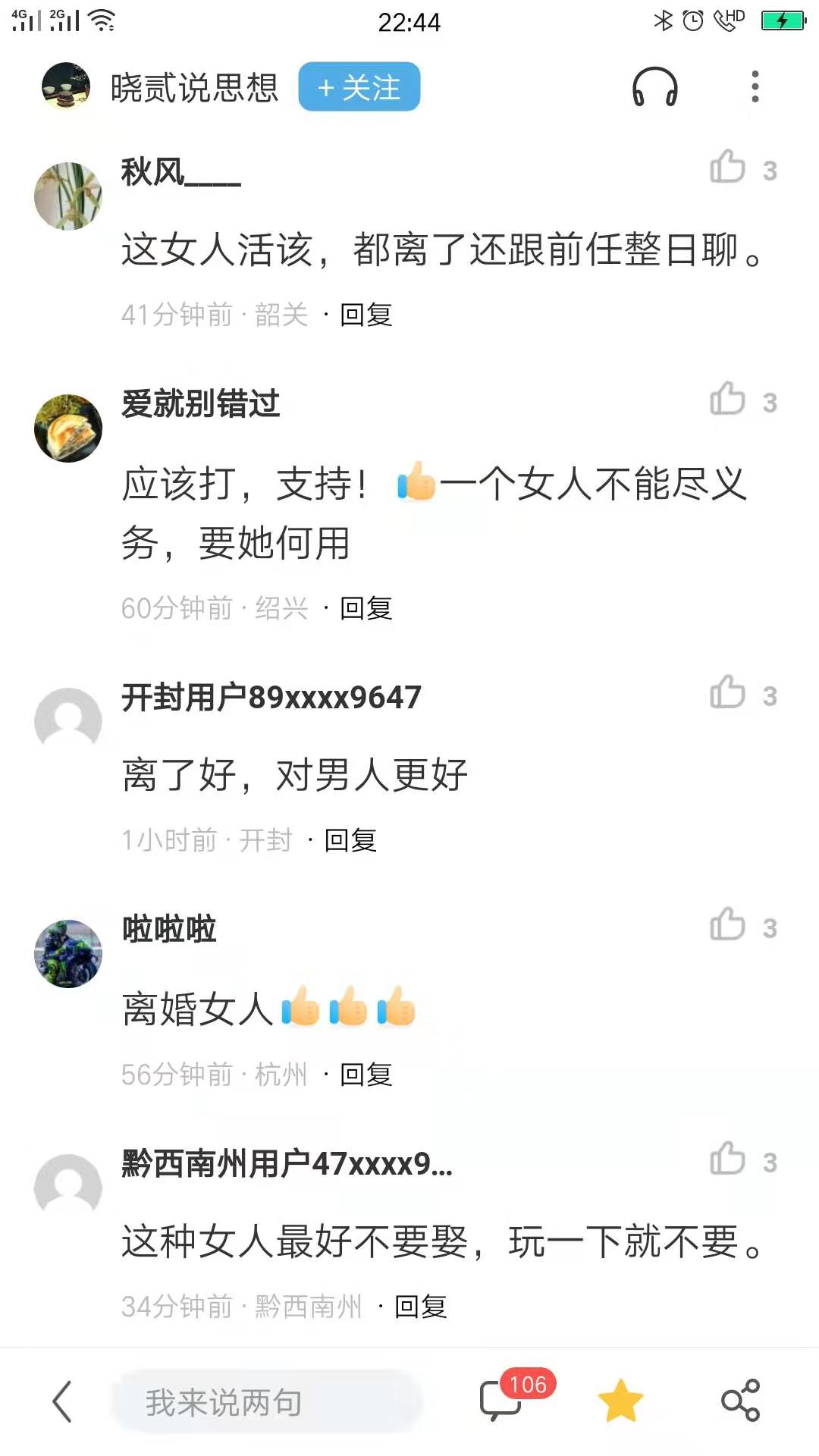
Task: Follow author 晓贰说思想 with 关注 button
Action: 359,87
